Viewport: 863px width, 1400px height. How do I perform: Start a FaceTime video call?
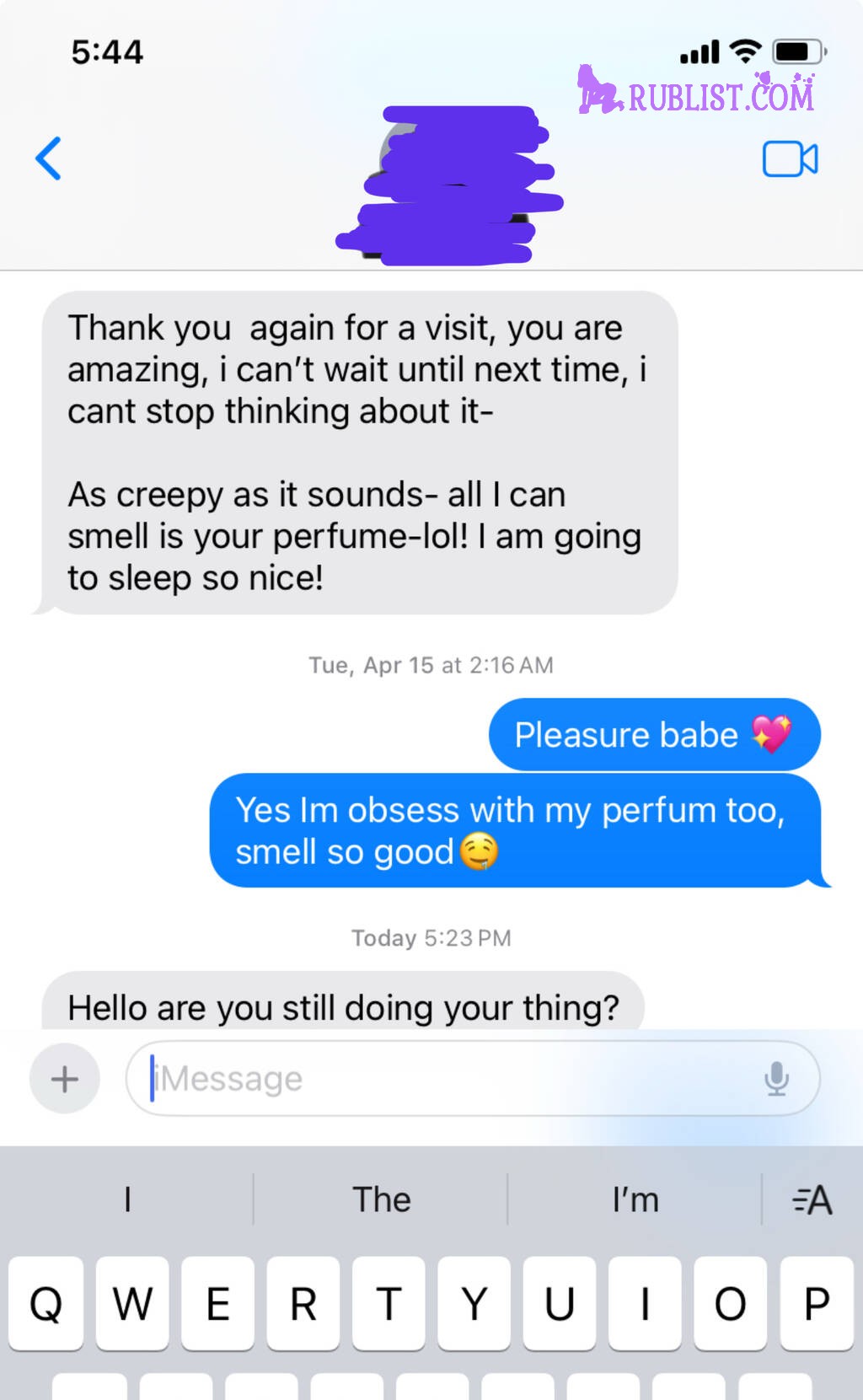[x=790, y=159]
